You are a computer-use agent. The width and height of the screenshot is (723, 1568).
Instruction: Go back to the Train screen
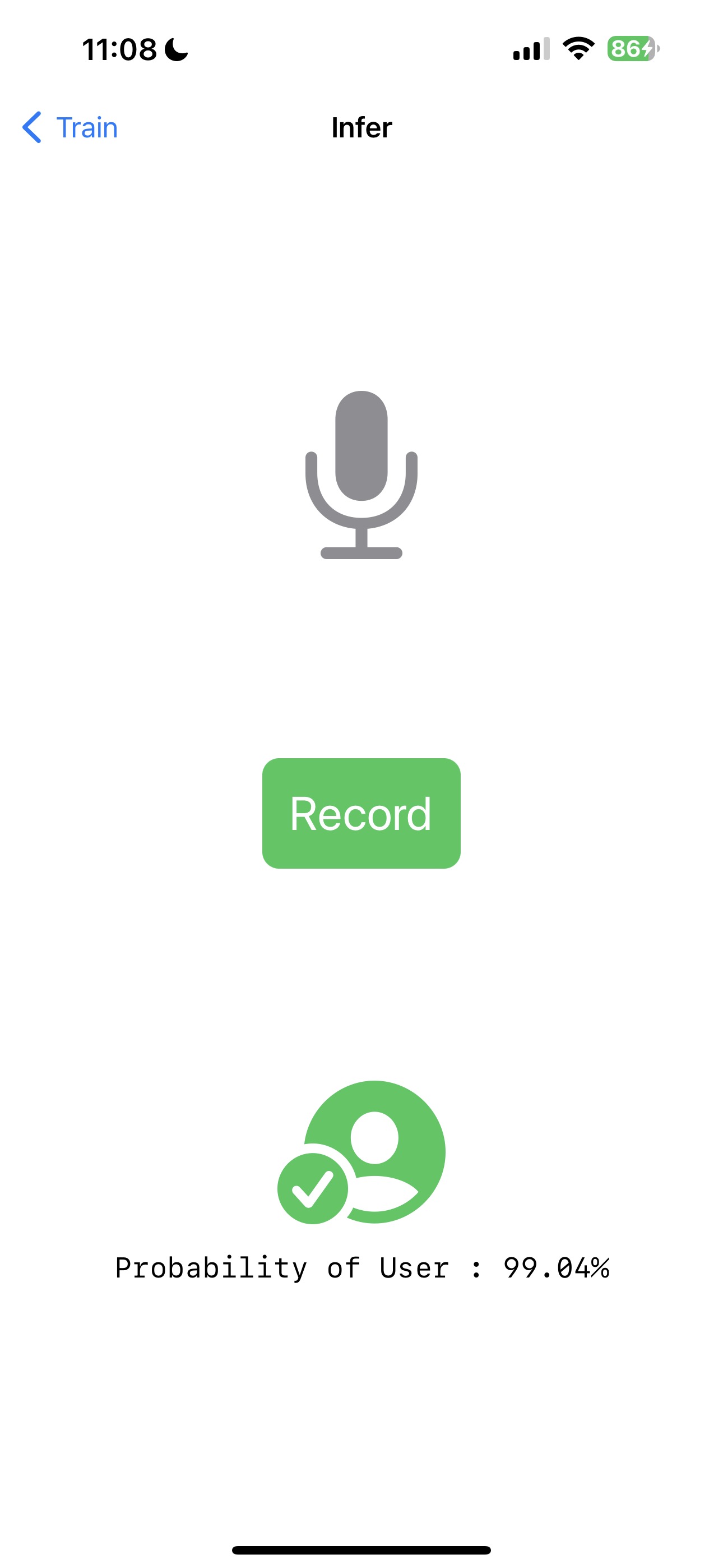pos(70,128)
